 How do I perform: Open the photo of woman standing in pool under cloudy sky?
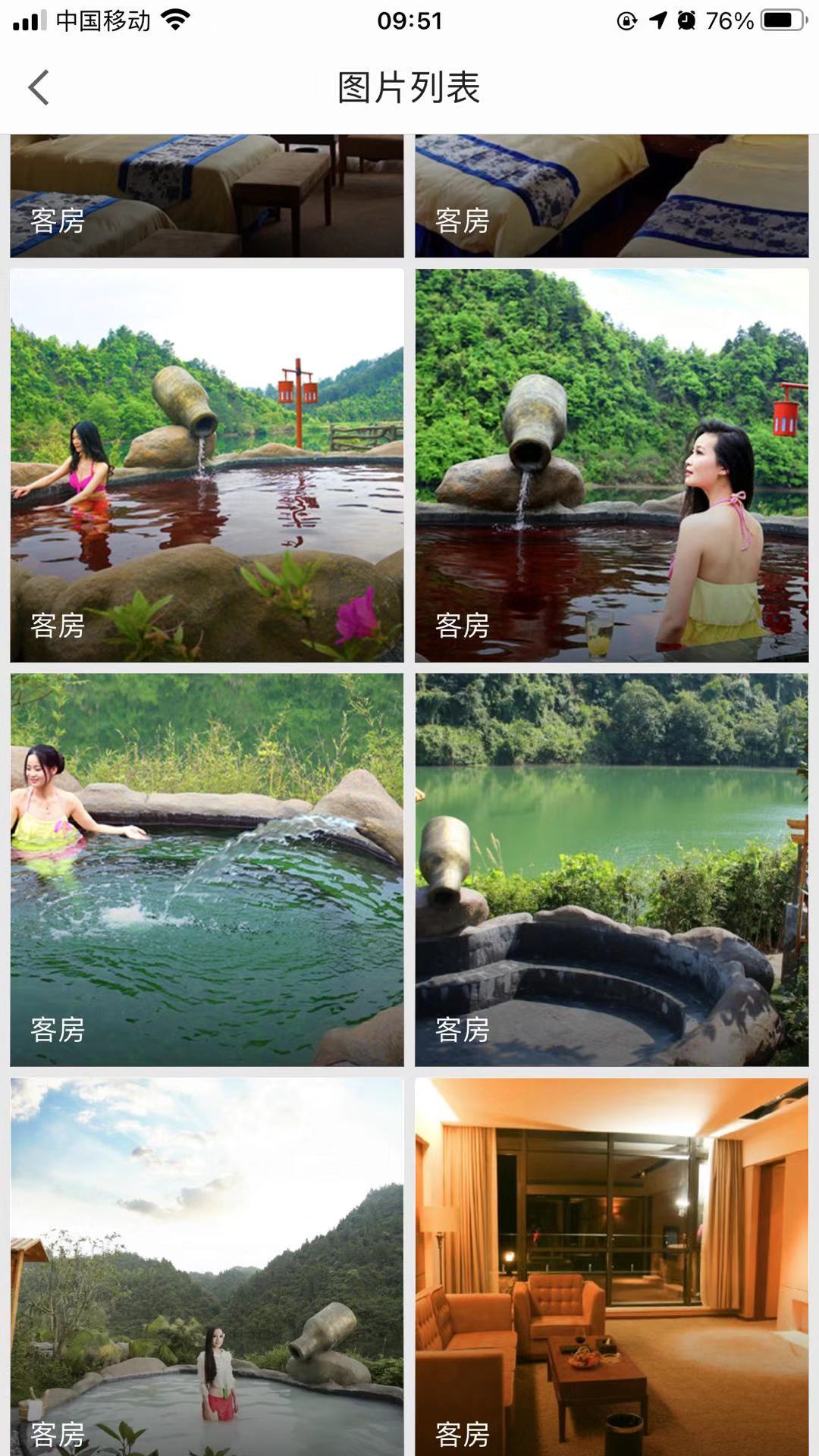207,1266
